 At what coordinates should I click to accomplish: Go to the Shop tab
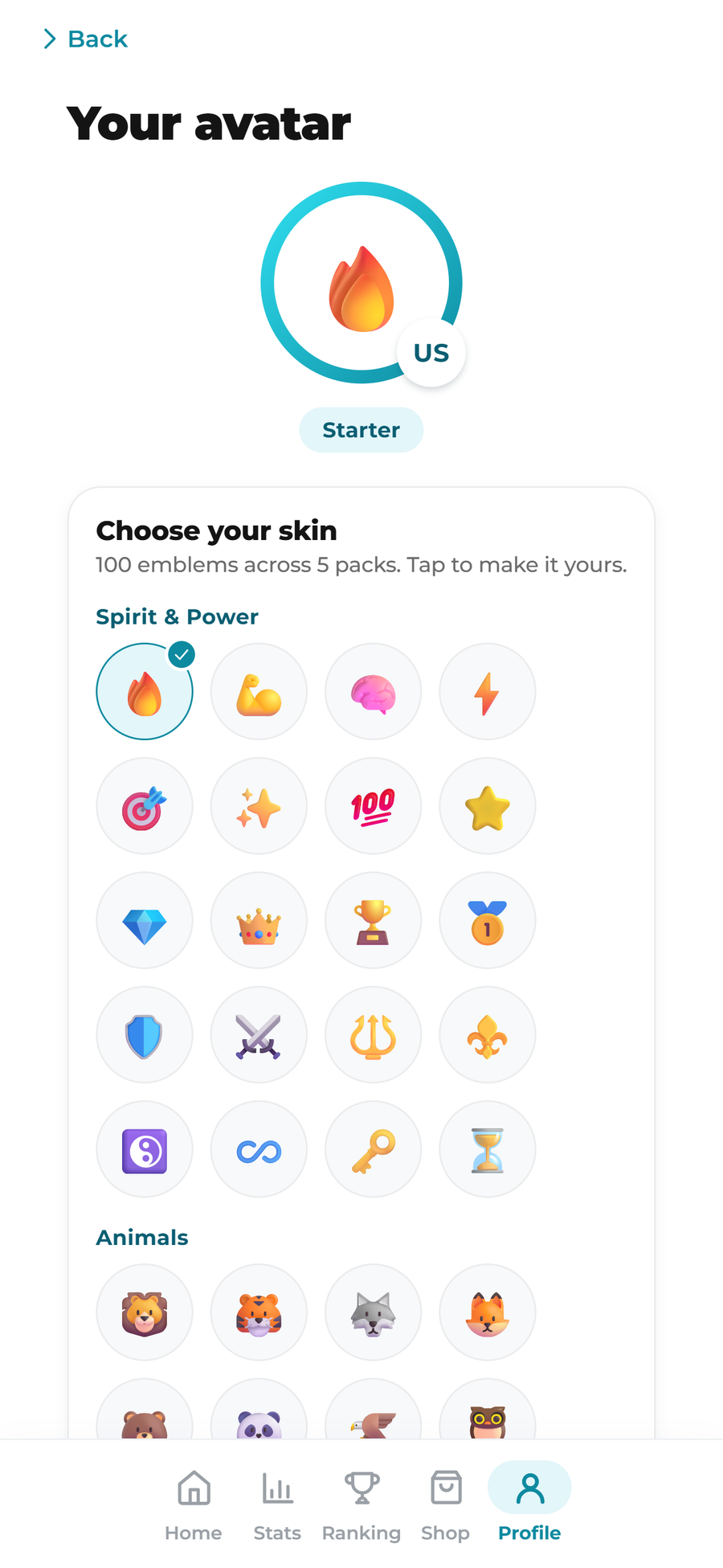tap(446, 1505)
